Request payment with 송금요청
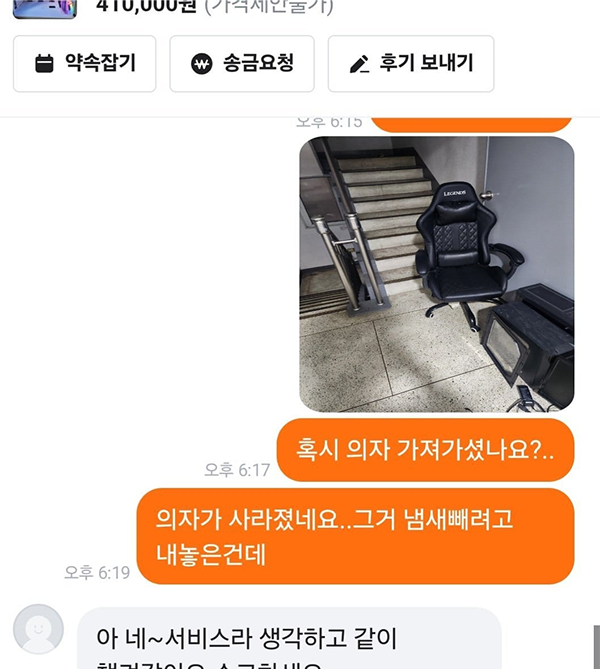This screenshot has width=600, height=669. [x=242, y=64]
